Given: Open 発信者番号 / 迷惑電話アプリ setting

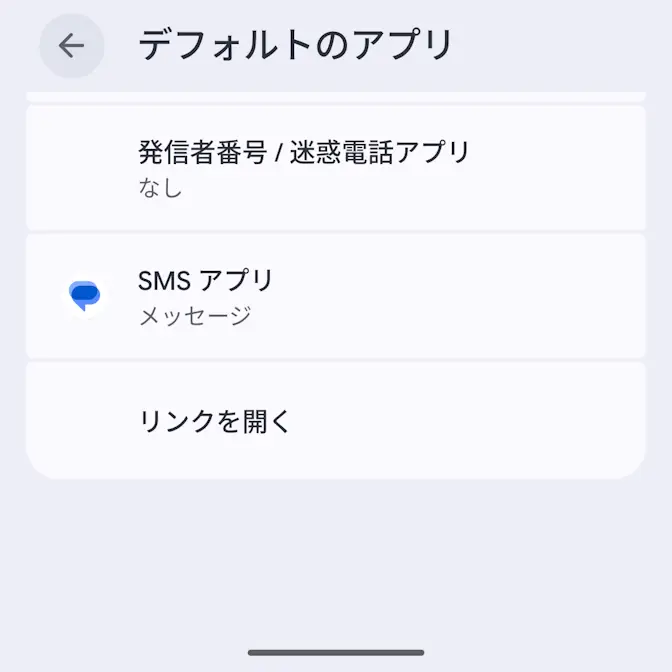Looking at the screenshot, I should [335, 168].
